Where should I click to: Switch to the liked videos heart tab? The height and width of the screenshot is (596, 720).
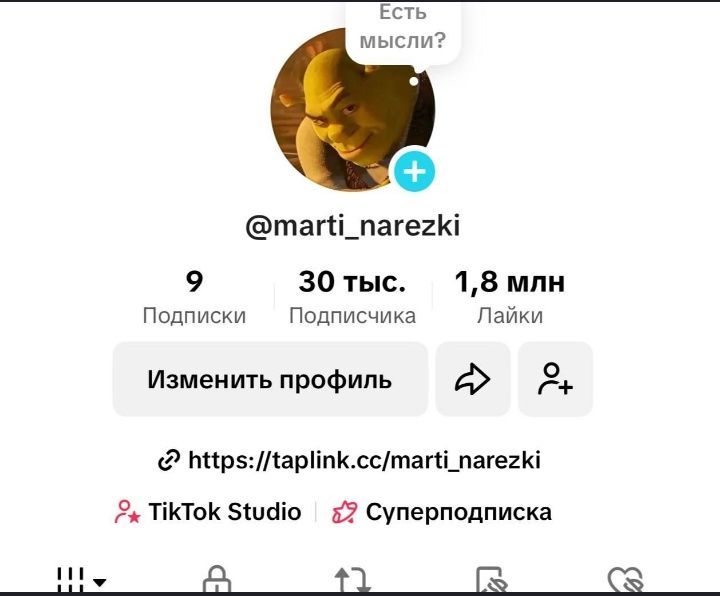(x=625, y=580)
